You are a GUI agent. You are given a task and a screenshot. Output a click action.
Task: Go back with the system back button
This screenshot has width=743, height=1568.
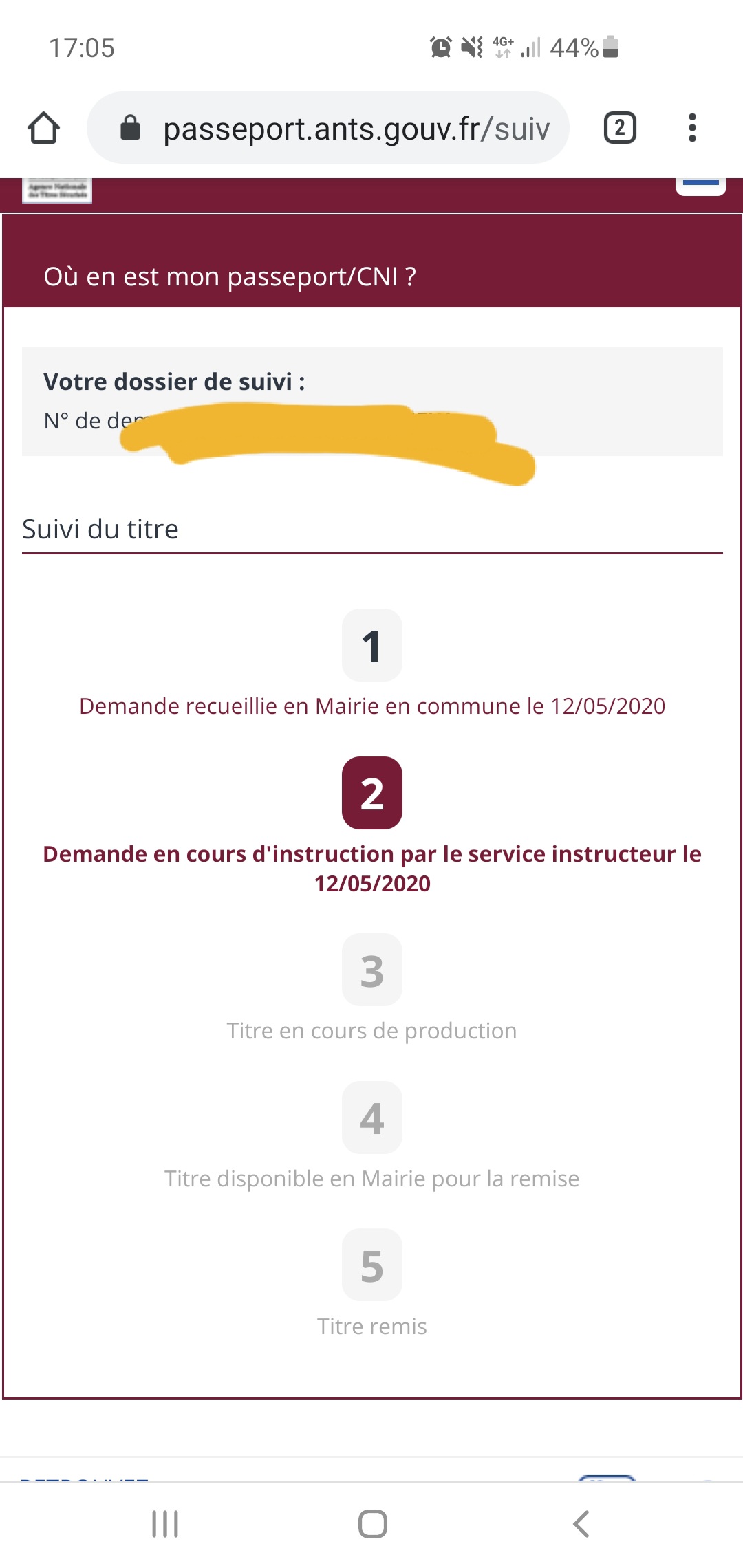[581, 1524]
